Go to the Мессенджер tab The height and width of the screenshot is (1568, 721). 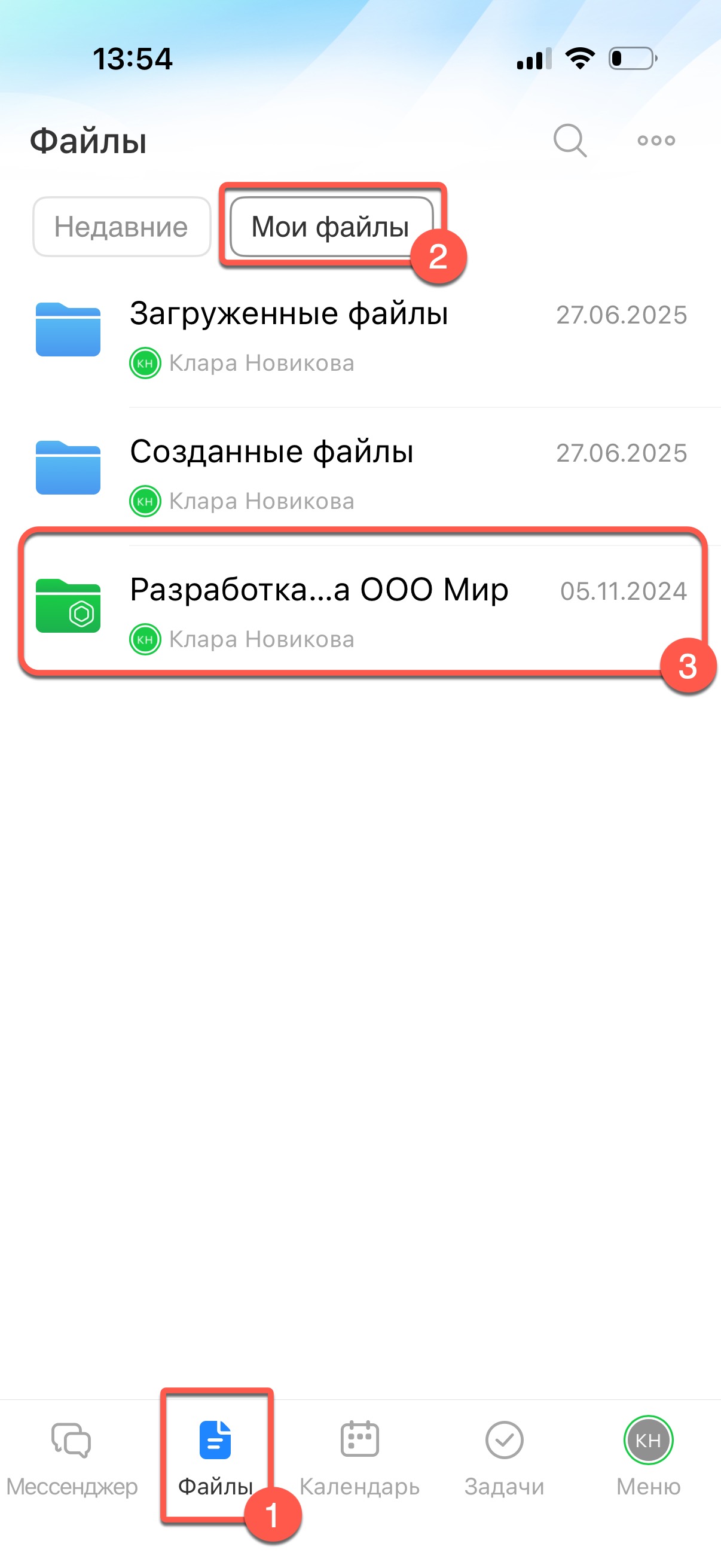tap(71, 1458)
